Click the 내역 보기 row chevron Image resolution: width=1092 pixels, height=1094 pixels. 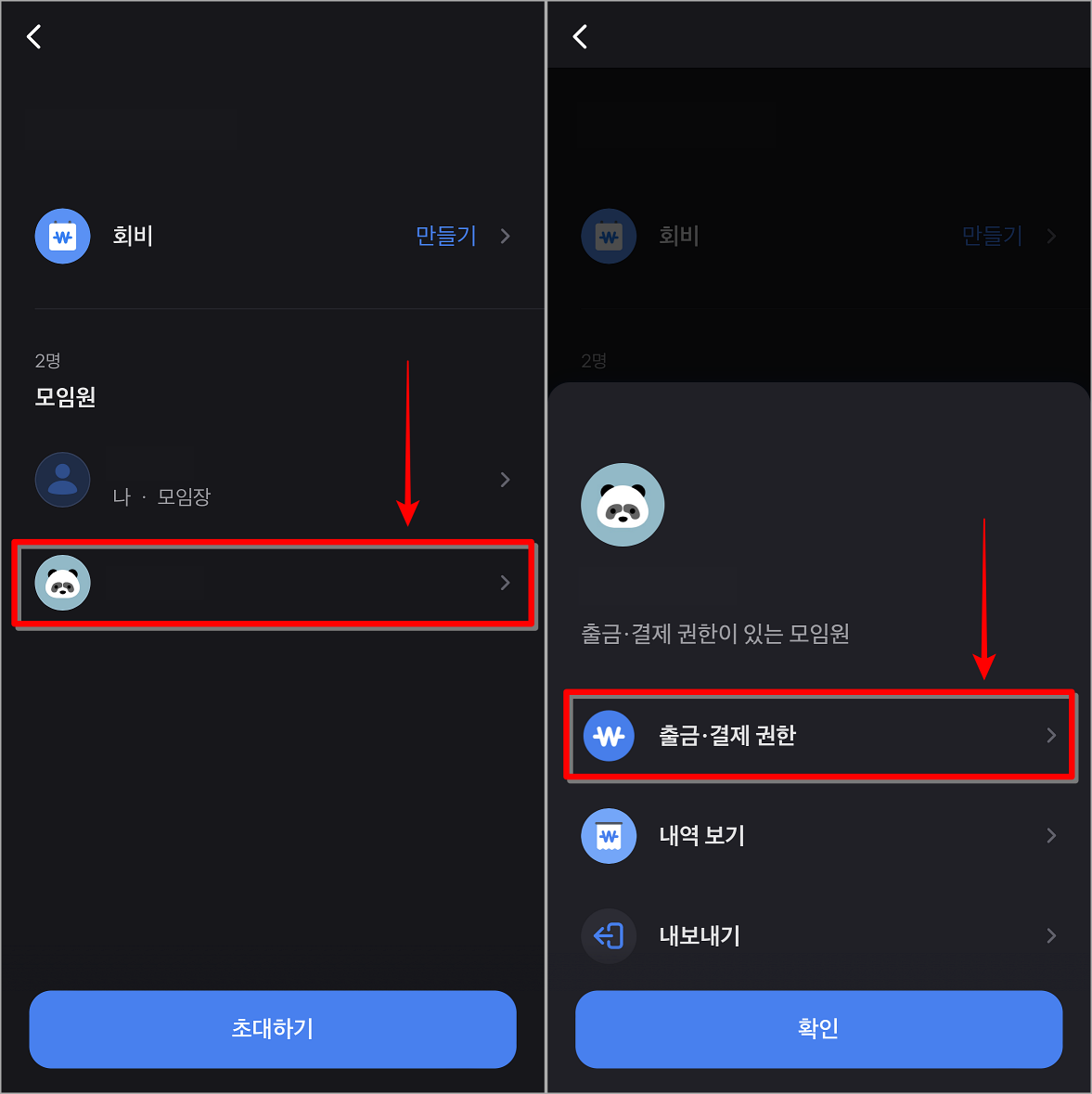(1051, 836)
